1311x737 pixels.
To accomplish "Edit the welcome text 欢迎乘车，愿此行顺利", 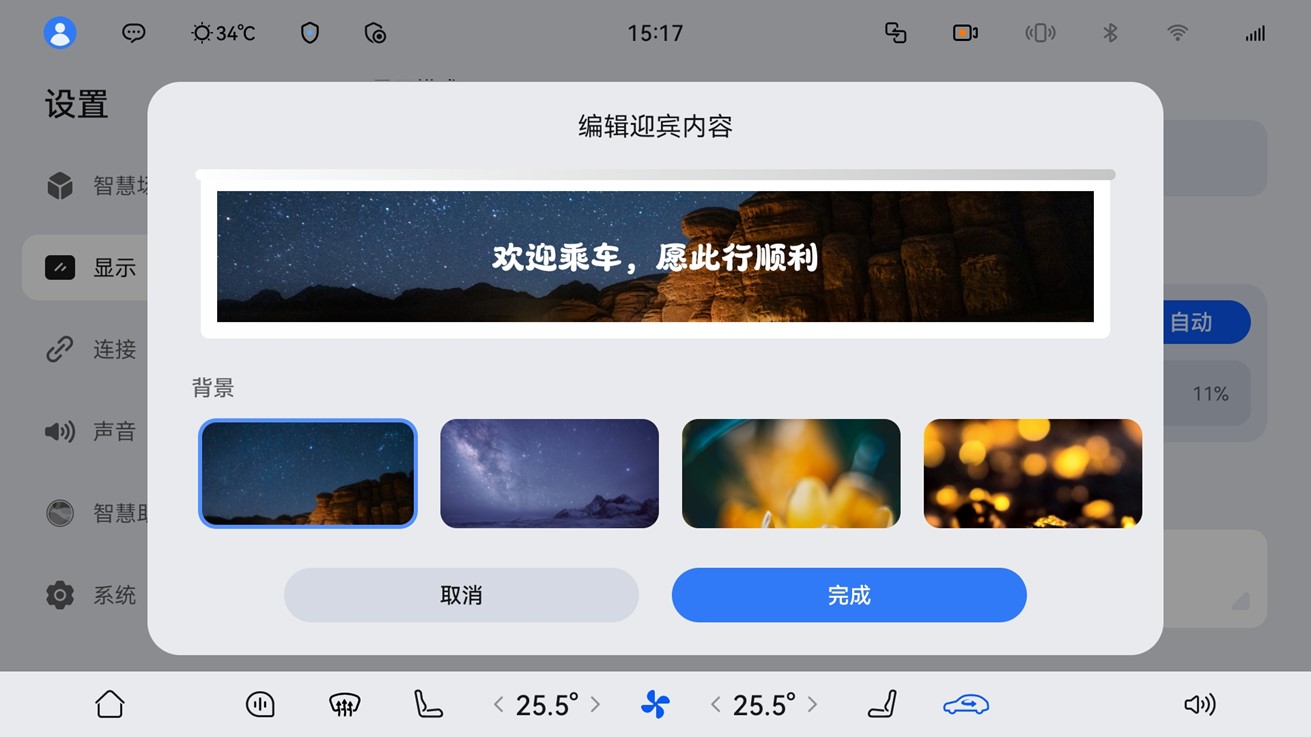I will 655,257.
